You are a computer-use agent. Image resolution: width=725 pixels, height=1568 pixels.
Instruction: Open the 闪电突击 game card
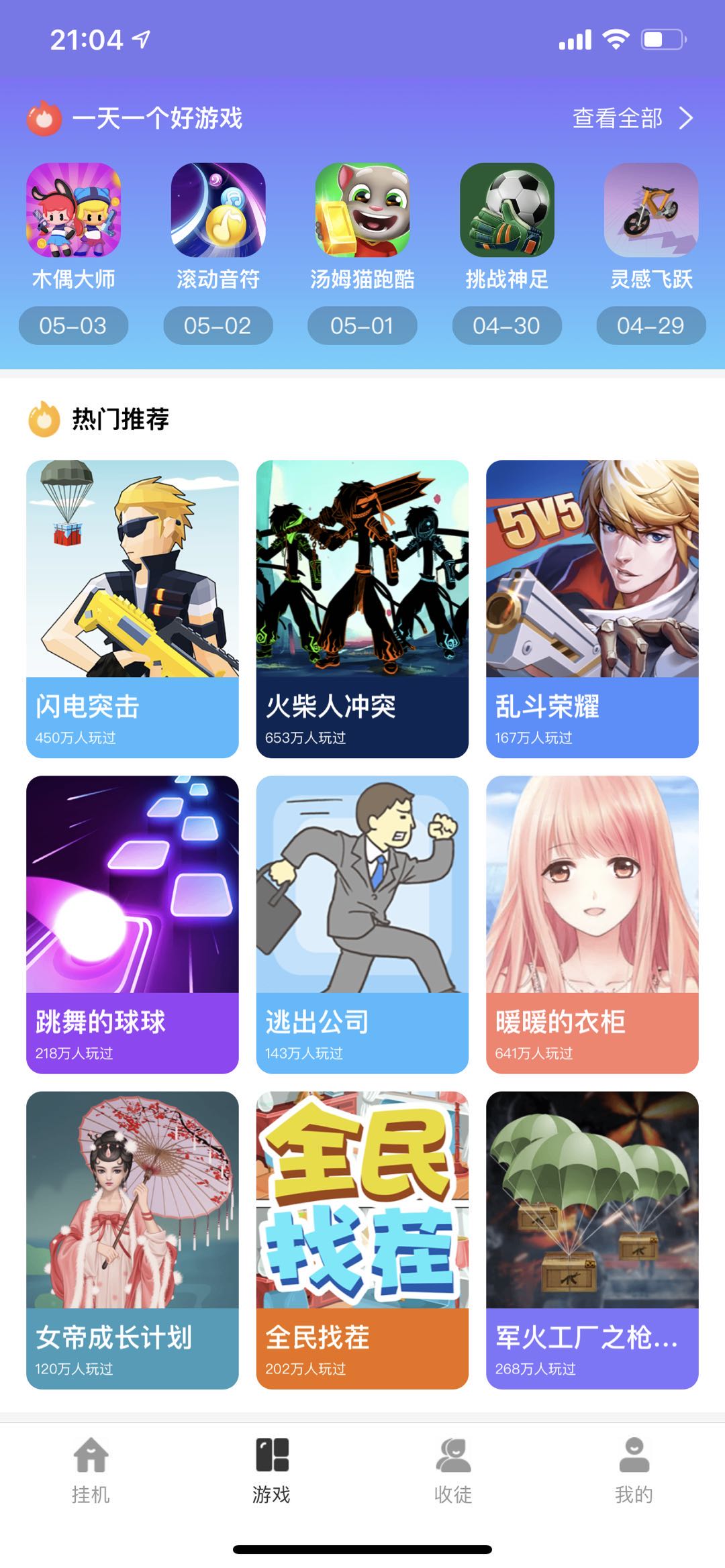(132, 604)
